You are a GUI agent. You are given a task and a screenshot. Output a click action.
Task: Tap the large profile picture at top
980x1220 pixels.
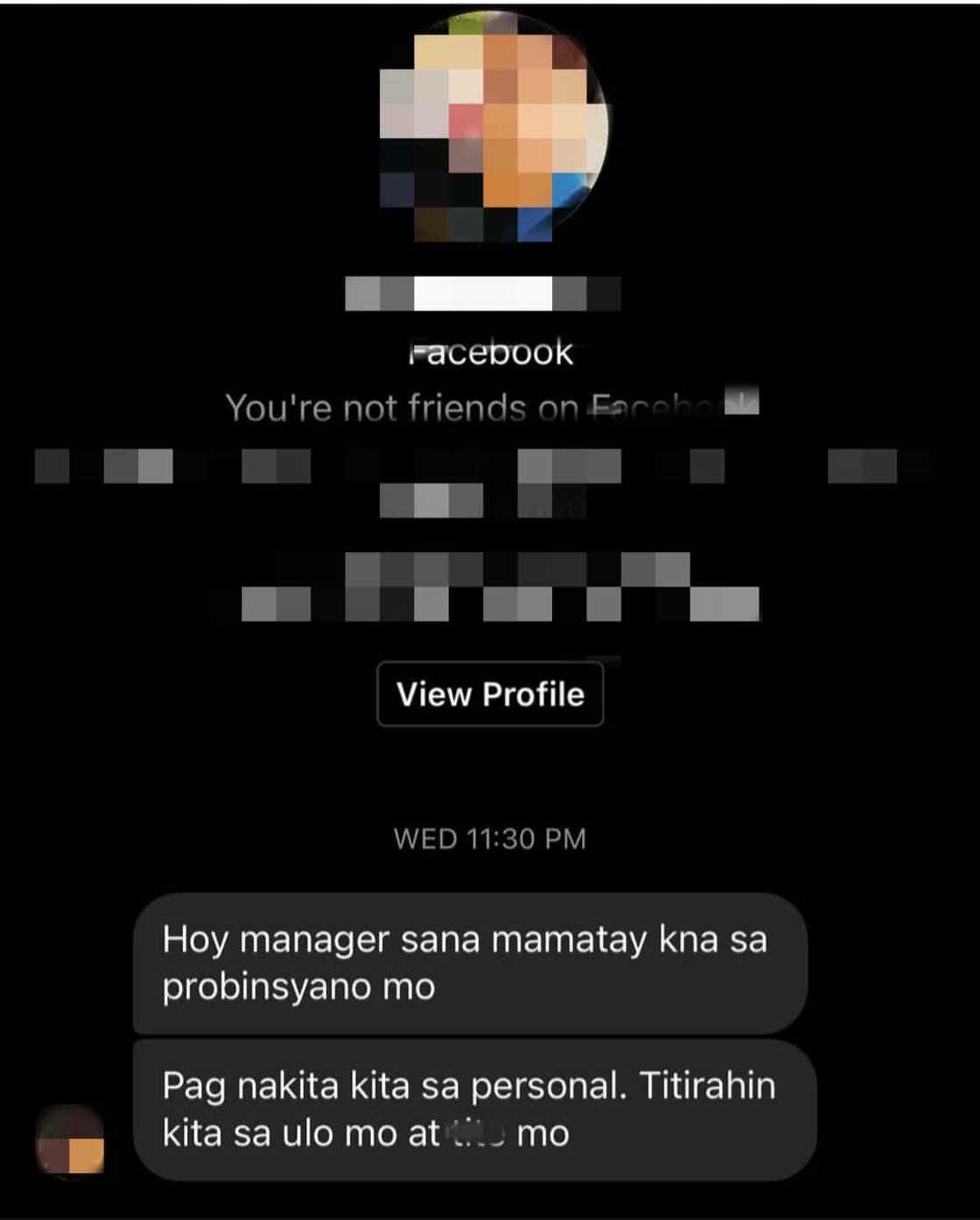[492, 127]
